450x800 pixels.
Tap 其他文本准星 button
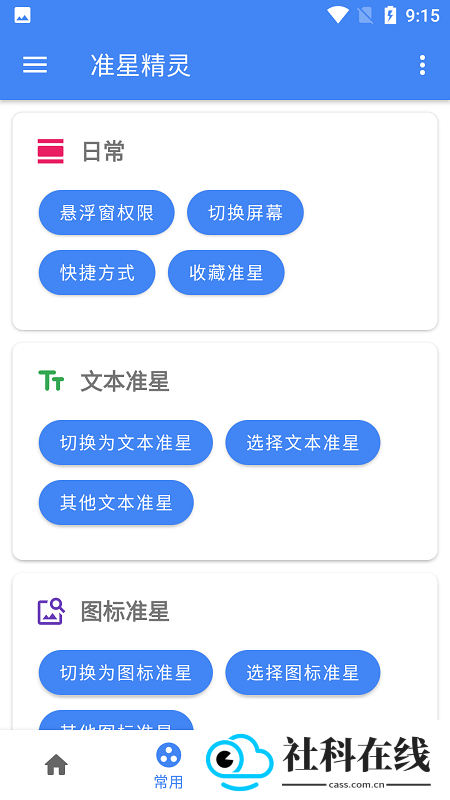coord(116,503)
